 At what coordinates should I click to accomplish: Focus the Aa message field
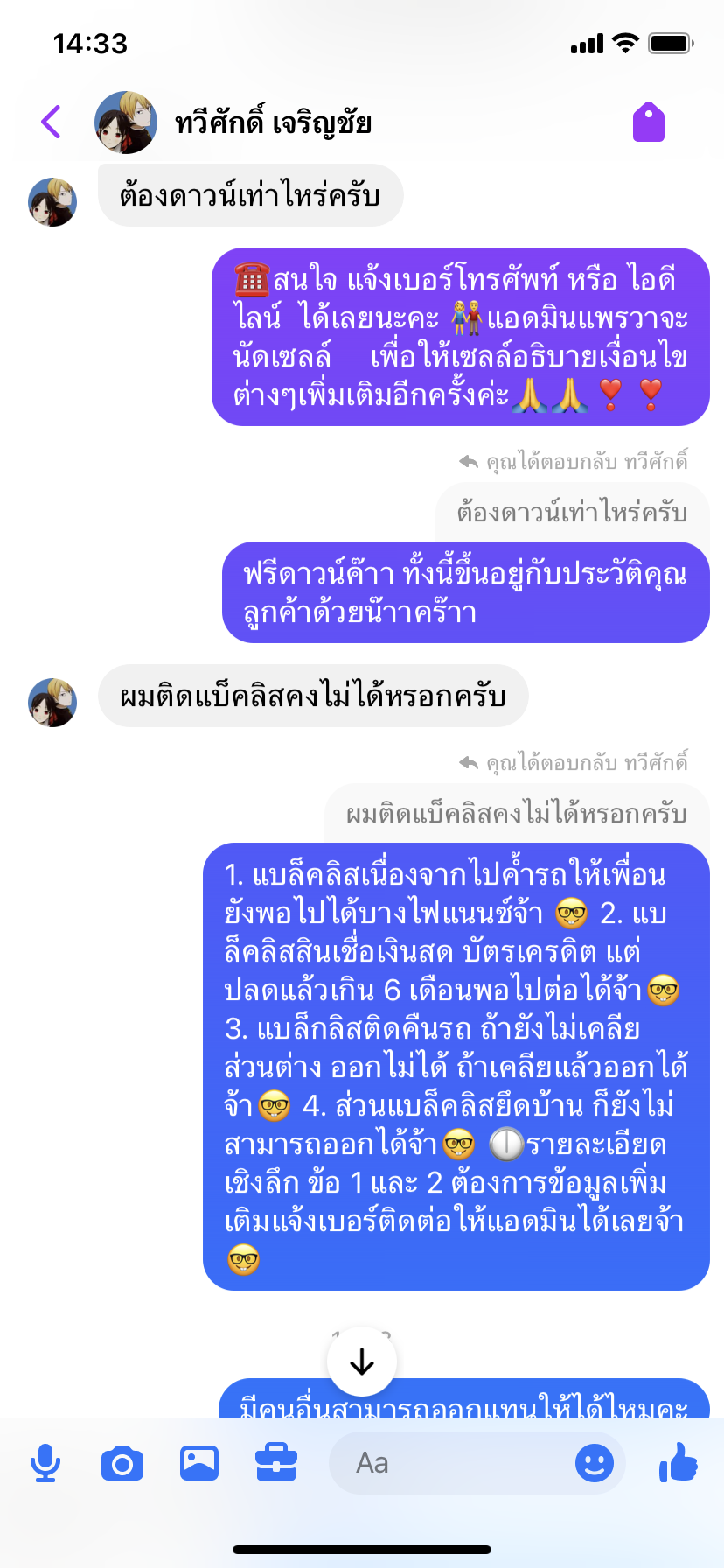pyautogui.click(x=455, y=1463)
